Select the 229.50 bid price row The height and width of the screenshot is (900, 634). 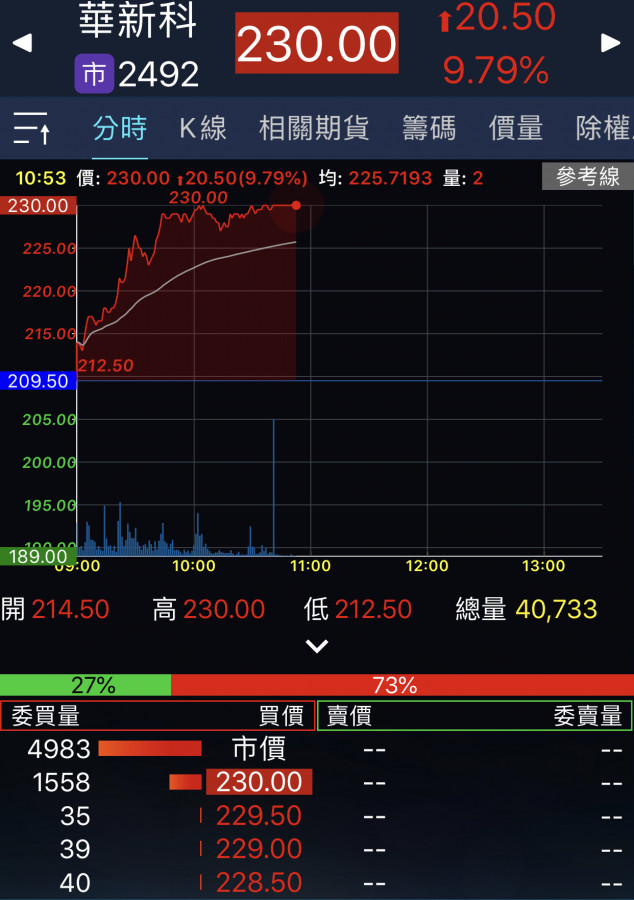click(259, 816)
